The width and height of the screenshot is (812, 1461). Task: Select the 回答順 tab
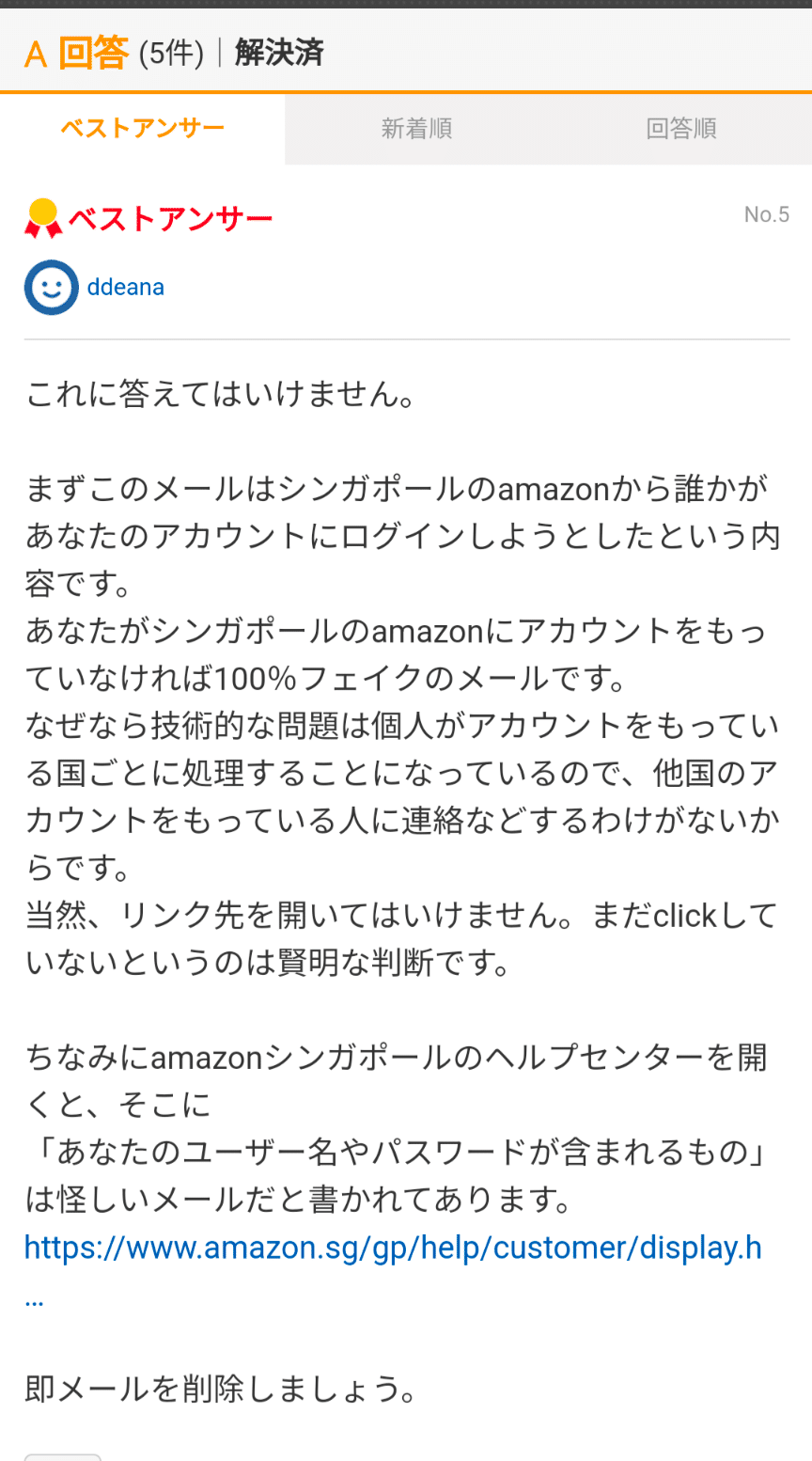[x=681, y=129]
